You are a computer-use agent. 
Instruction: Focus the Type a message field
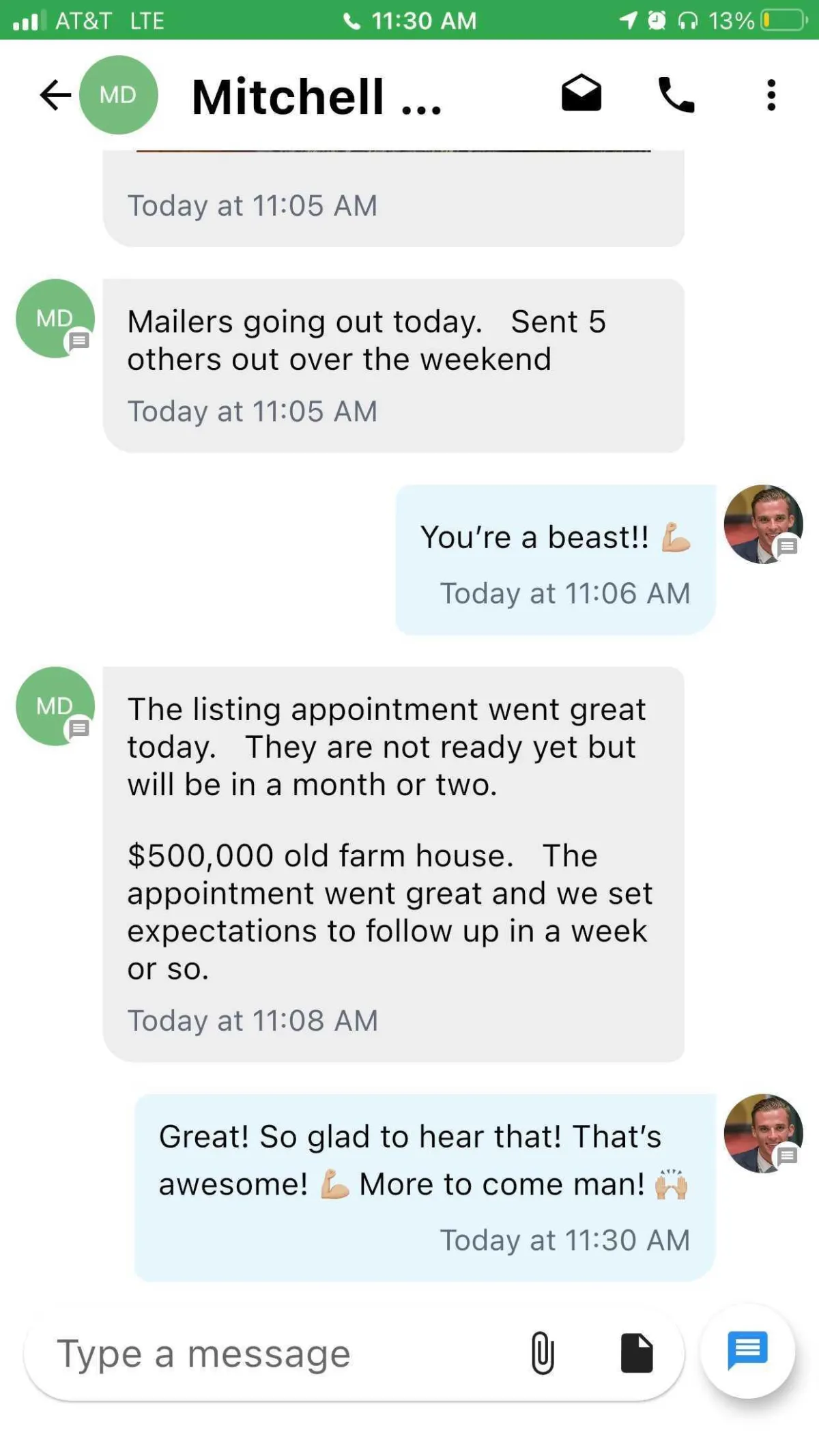tap(273, 1354)
